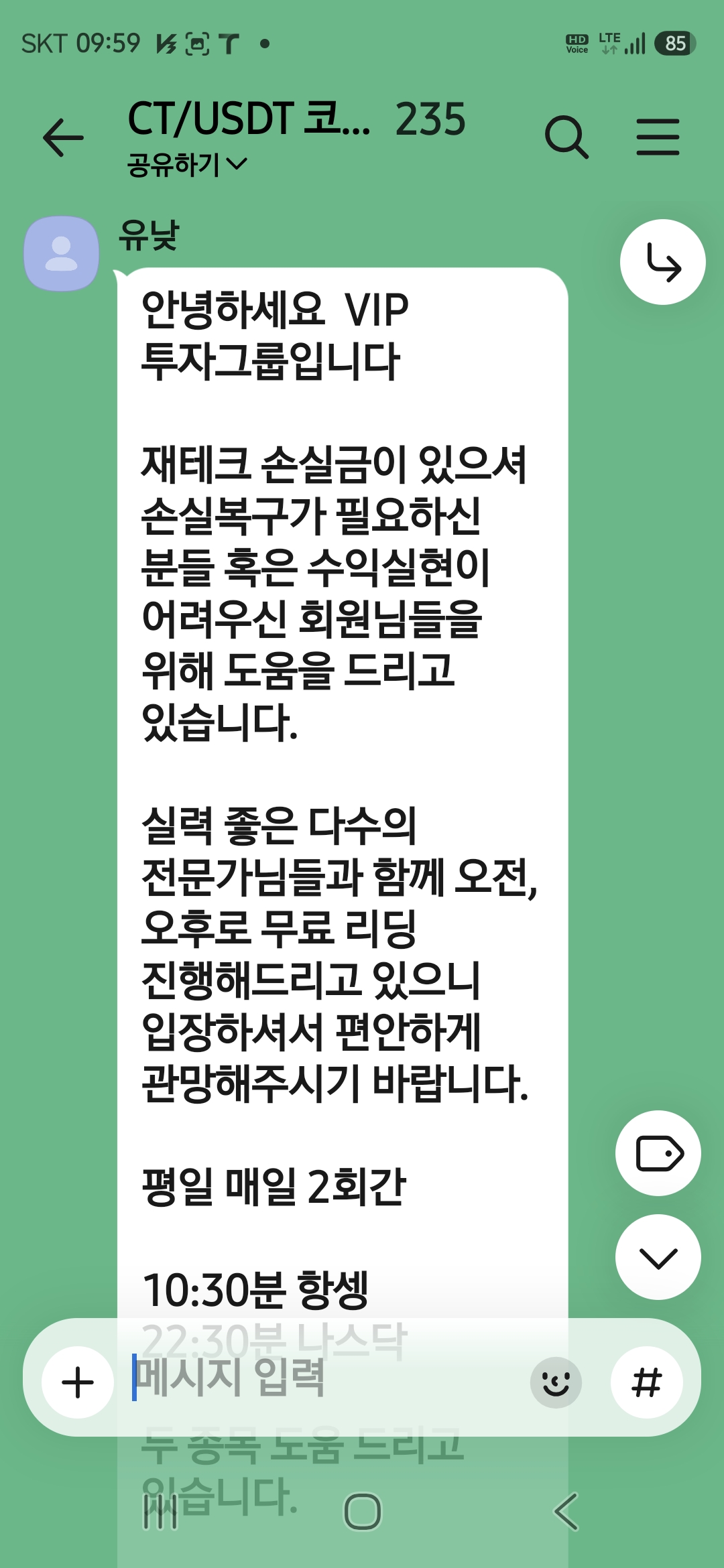Share 유낮's message with the arrow button
The width and height of the screenshot is (724, 1568).
click(663, 262)
